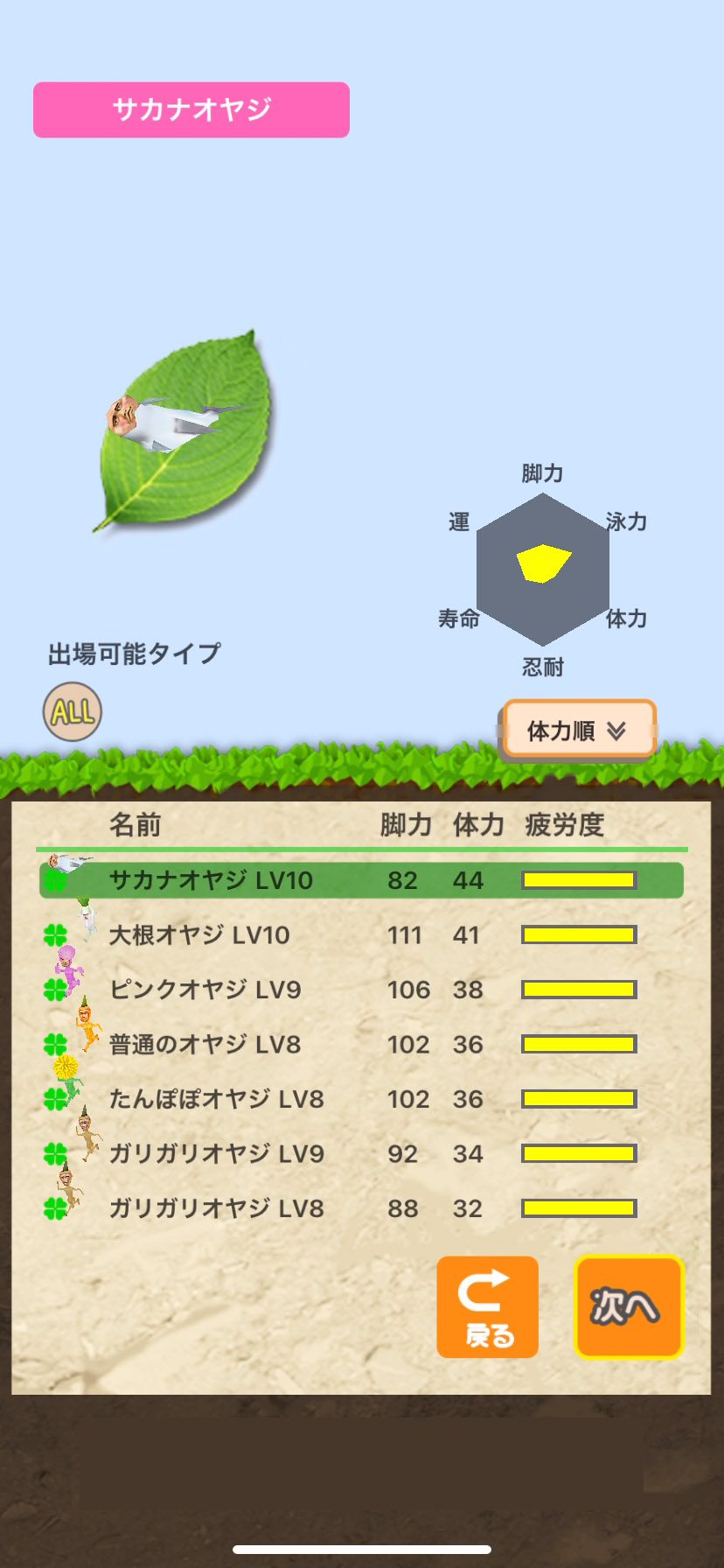This screenshot has width=724, height=1568.
Task: Select the サカナオヤジ LV10 row
Action: (360, 880)
